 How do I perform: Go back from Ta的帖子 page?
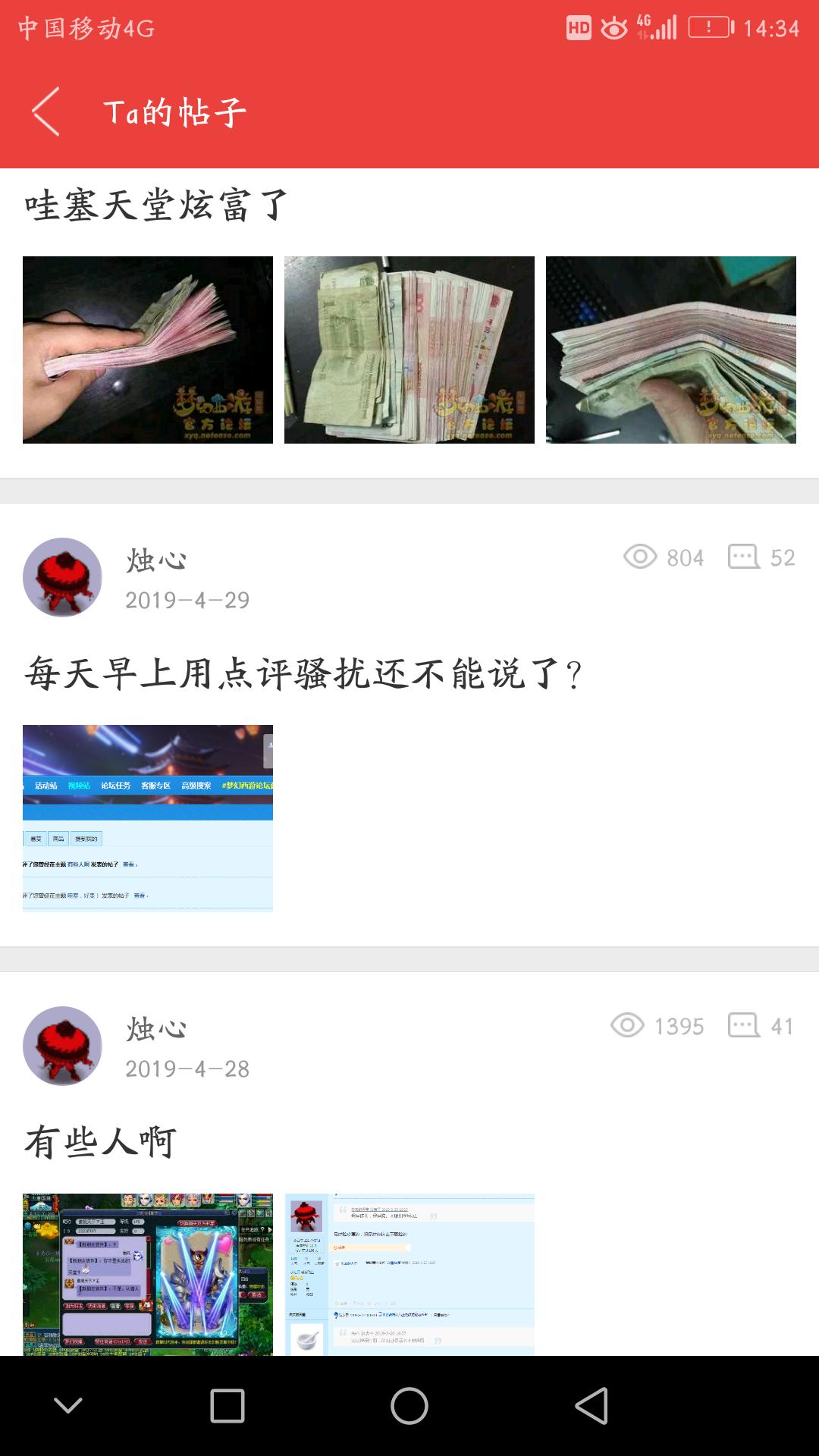47,112
